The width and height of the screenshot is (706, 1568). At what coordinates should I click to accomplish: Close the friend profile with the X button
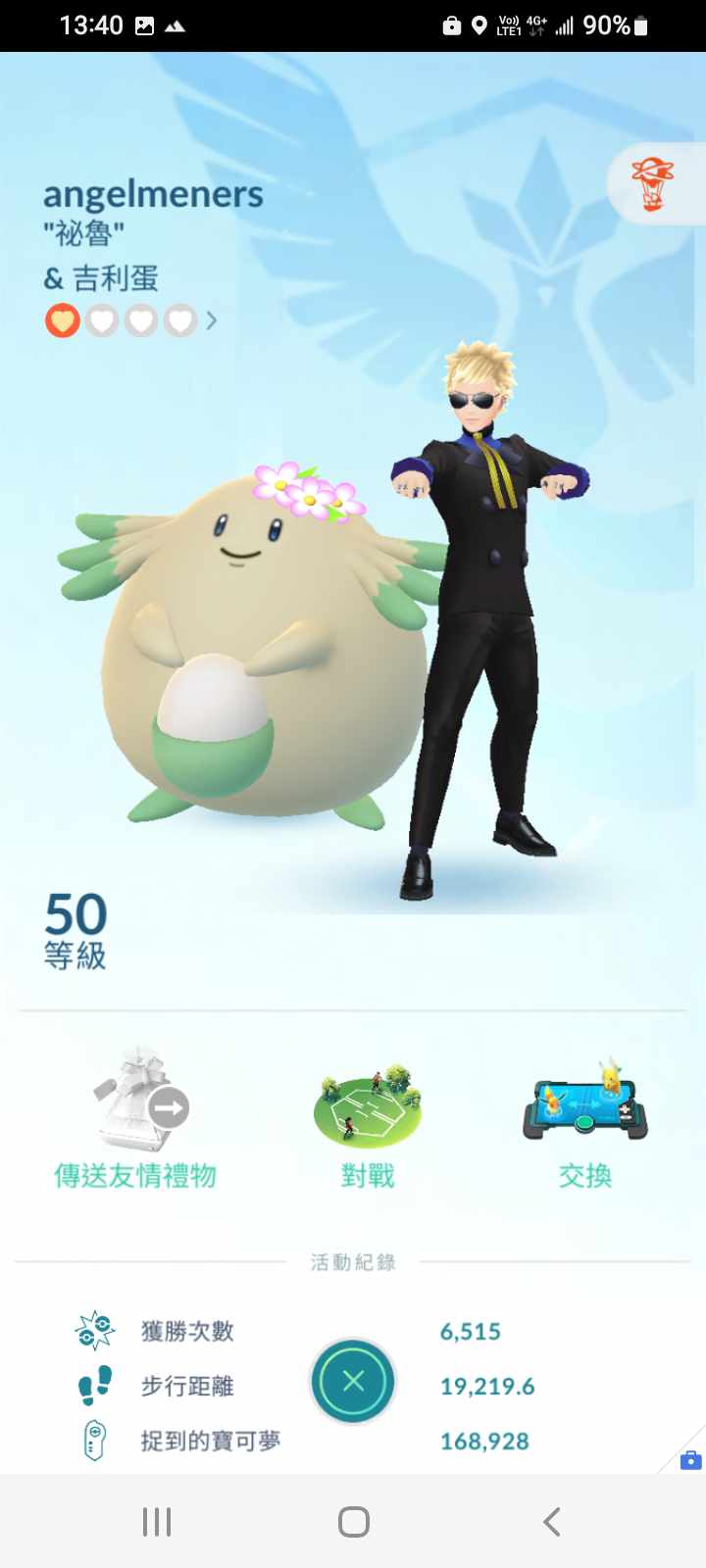(x=353, y=1381)
